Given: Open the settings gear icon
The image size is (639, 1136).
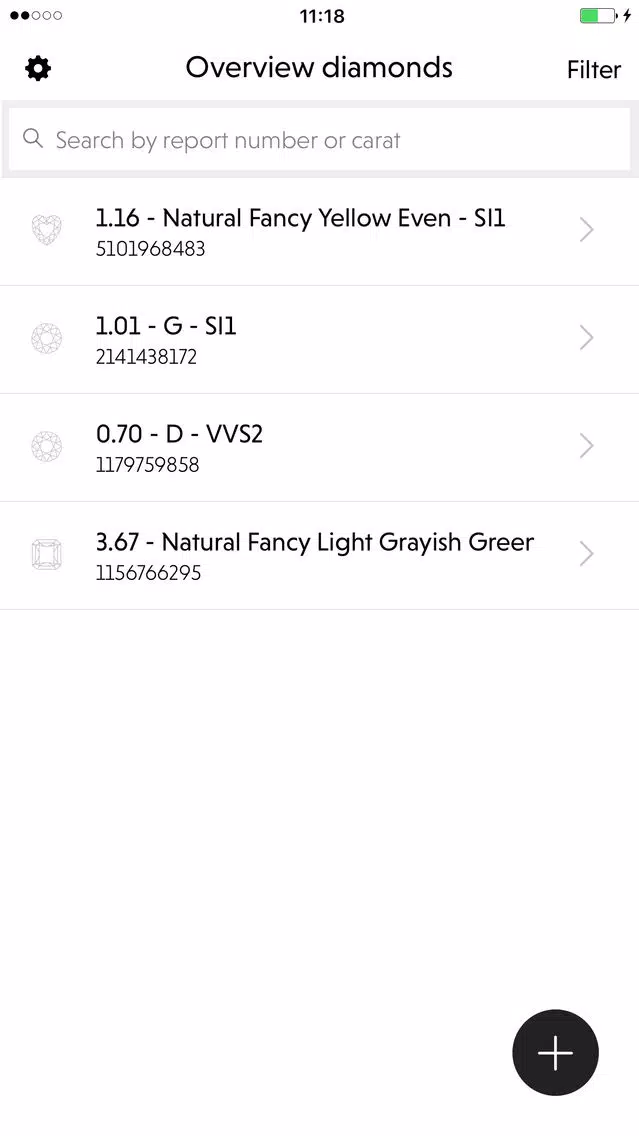Looking at the screenshot, I should (x=38, y=69).
